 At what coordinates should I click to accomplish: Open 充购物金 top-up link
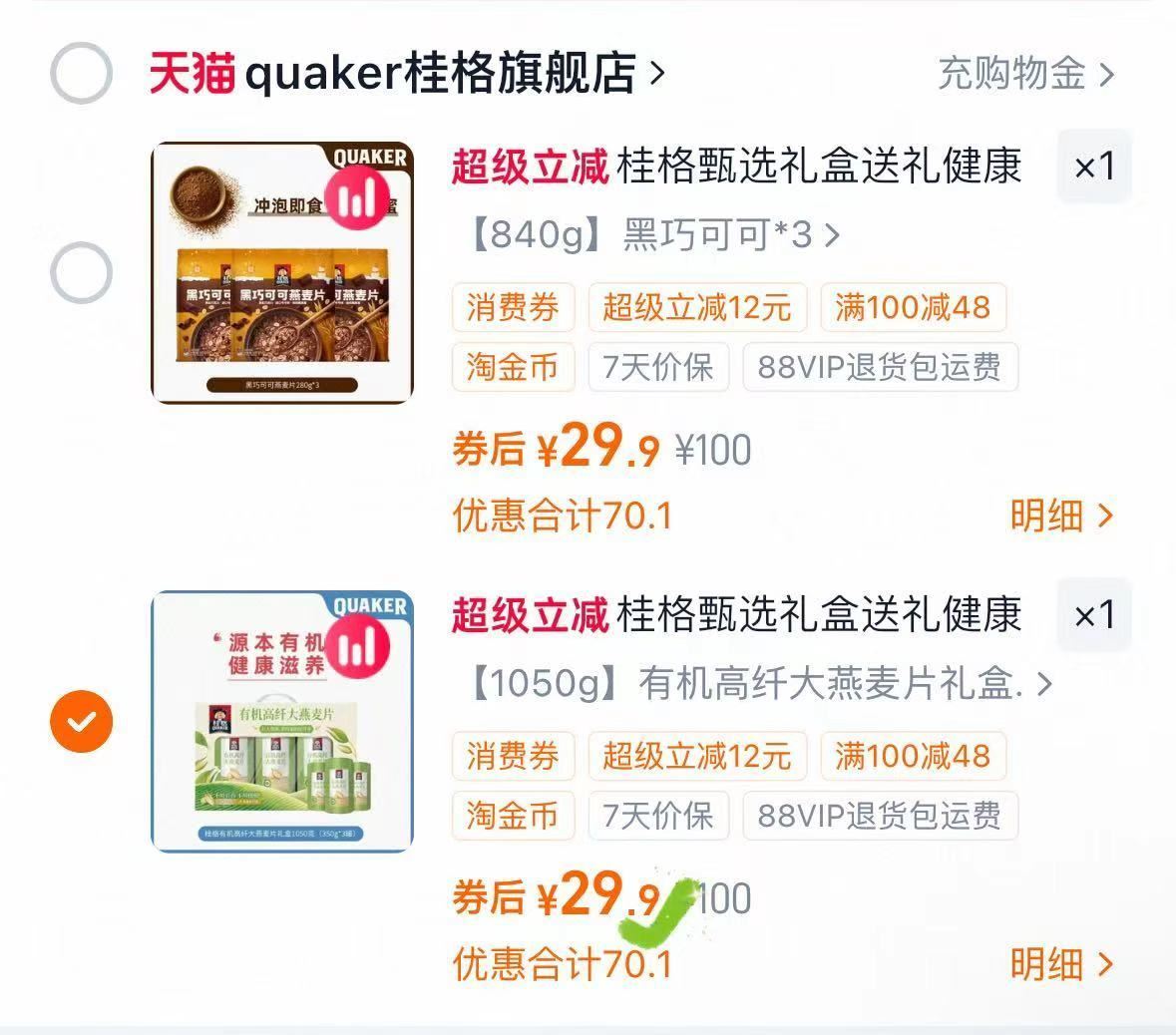pyautogui.click(x=1024, y=74)
